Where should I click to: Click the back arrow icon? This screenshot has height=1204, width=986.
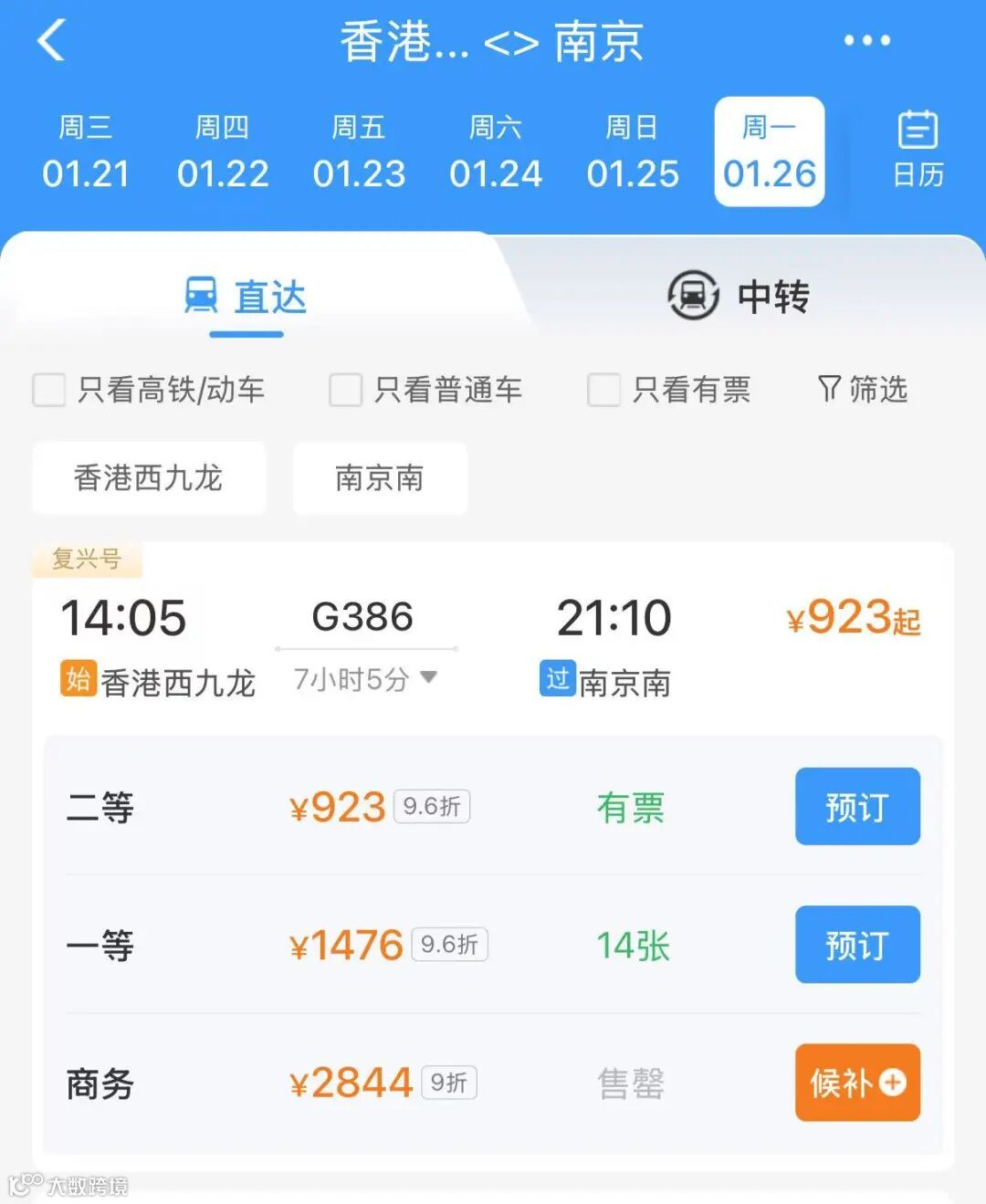52,41
